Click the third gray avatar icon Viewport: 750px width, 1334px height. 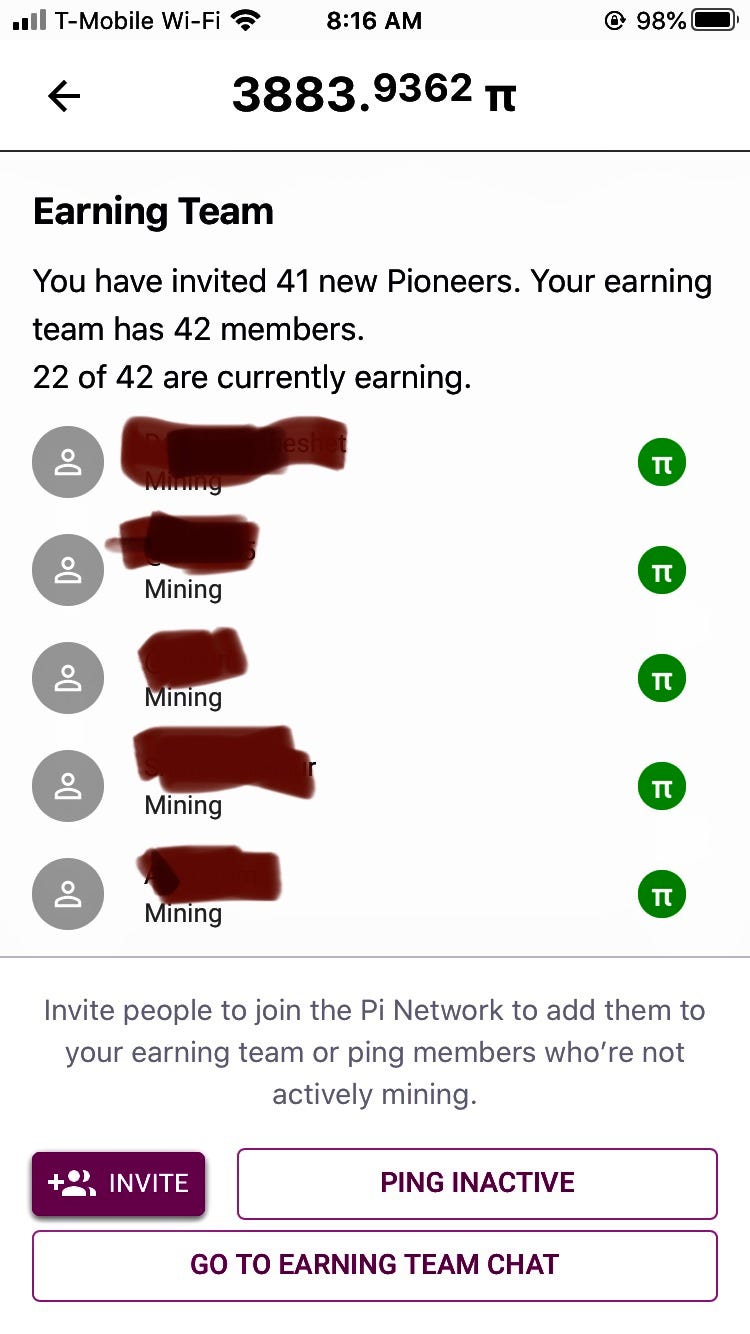(x=68, y=678)
